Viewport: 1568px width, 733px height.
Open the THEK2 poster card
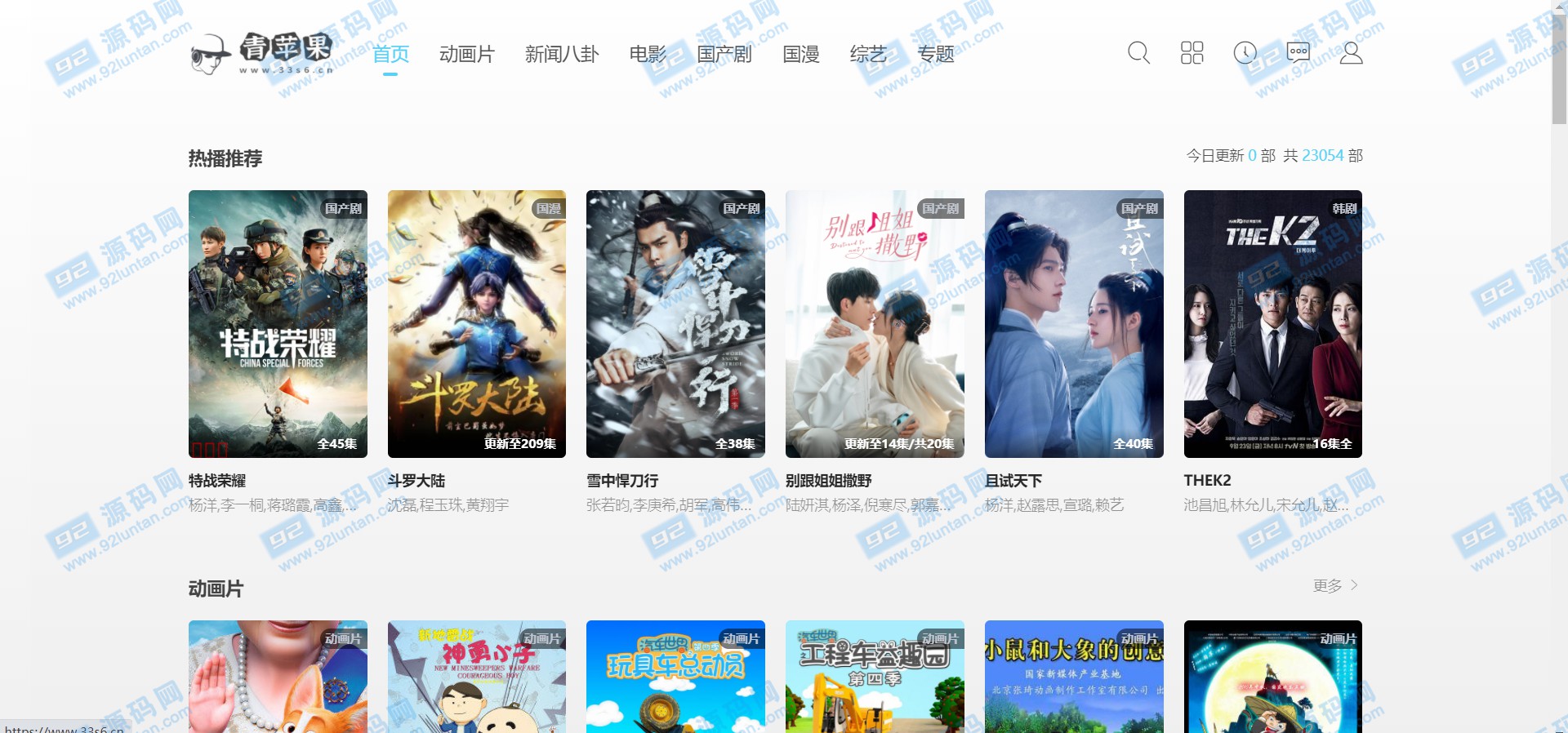tap(1272, 324)
